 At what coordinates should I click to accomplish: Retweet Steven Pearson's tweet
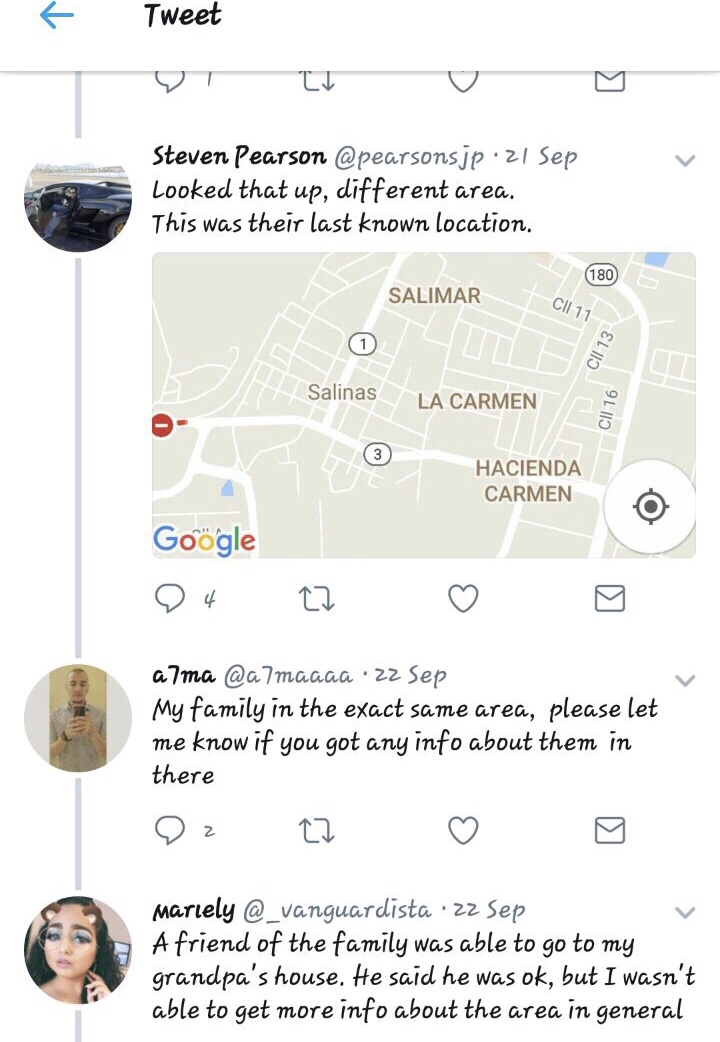pos(316,598)
